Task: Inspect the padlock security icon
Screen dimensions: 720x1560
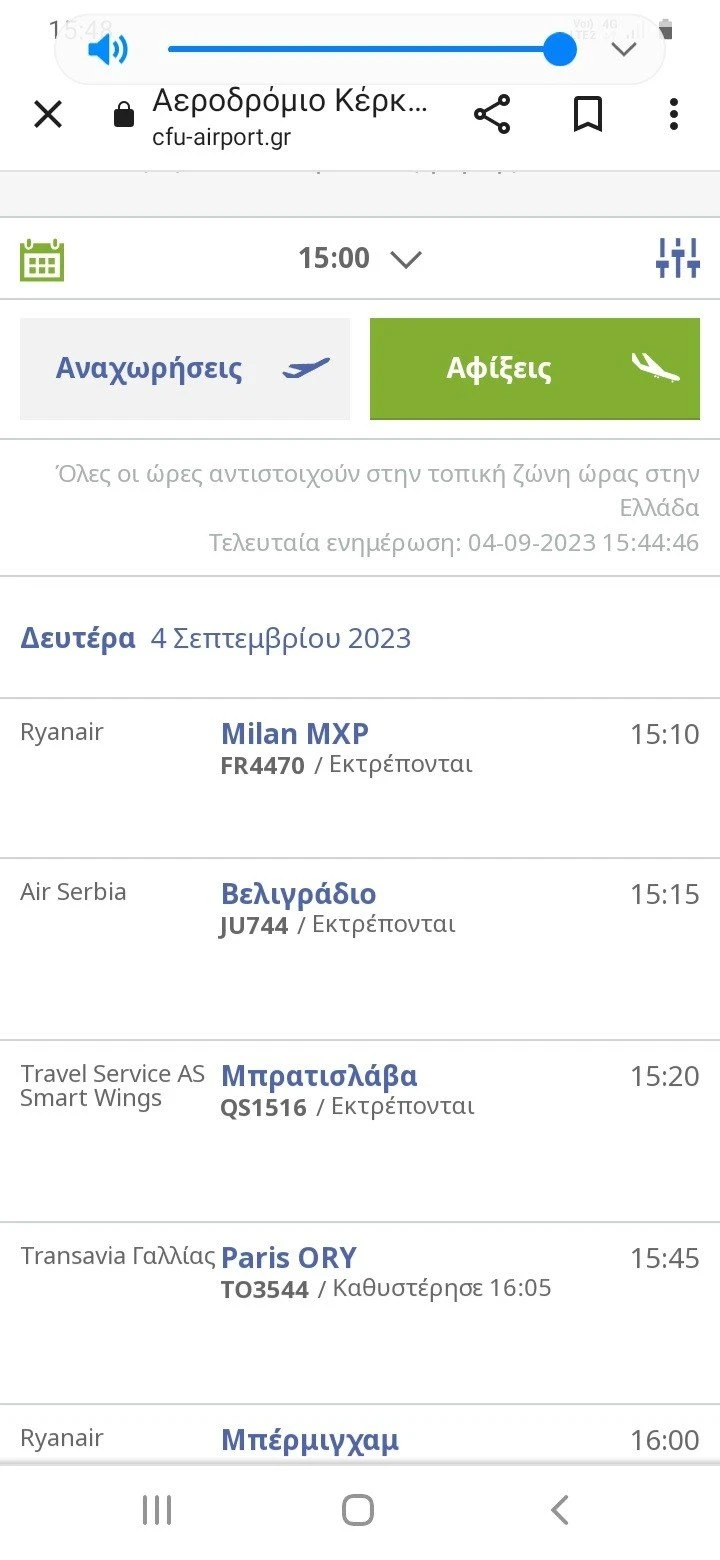Action: pyautogui.click(x=123, y=114)
